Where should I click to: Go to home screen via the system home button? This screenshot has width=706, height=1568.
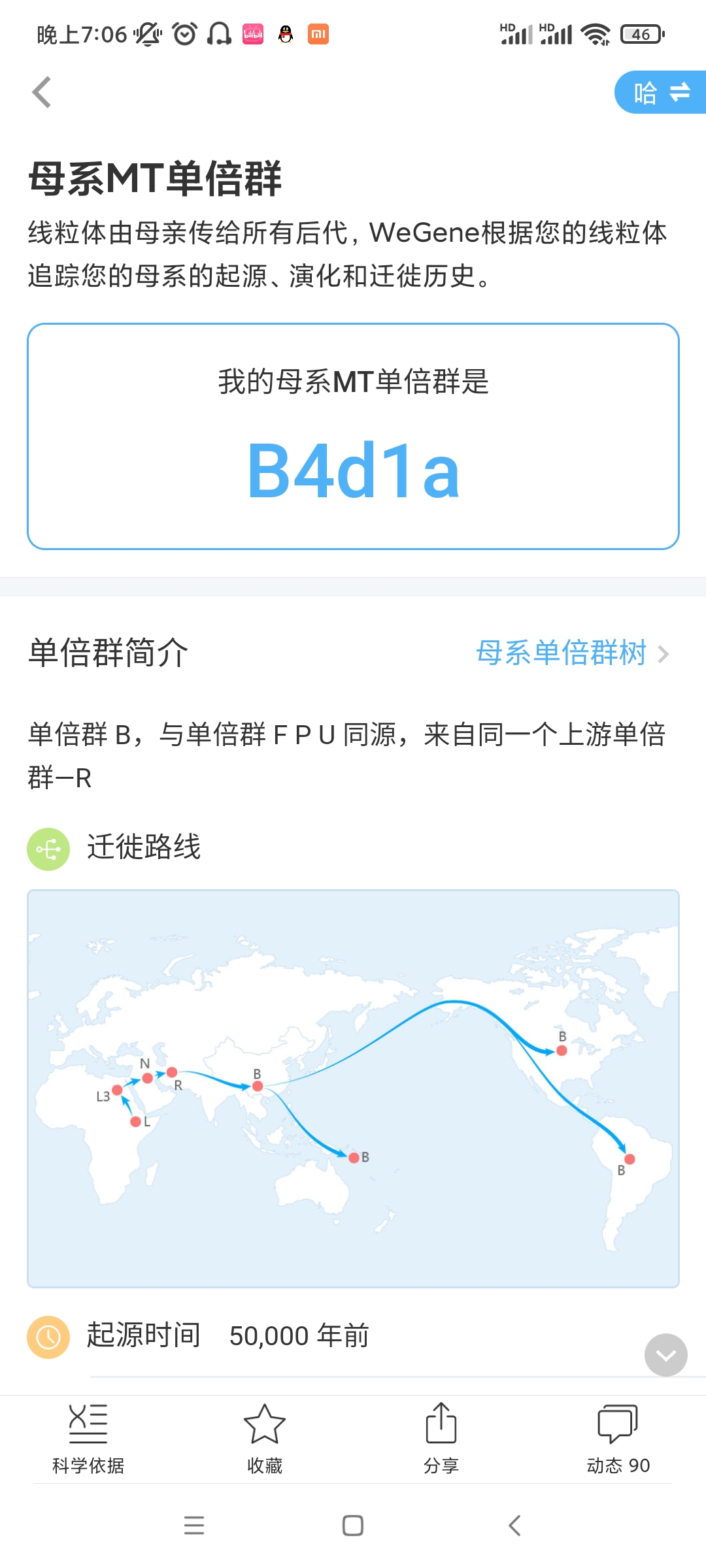[353, 1526]
